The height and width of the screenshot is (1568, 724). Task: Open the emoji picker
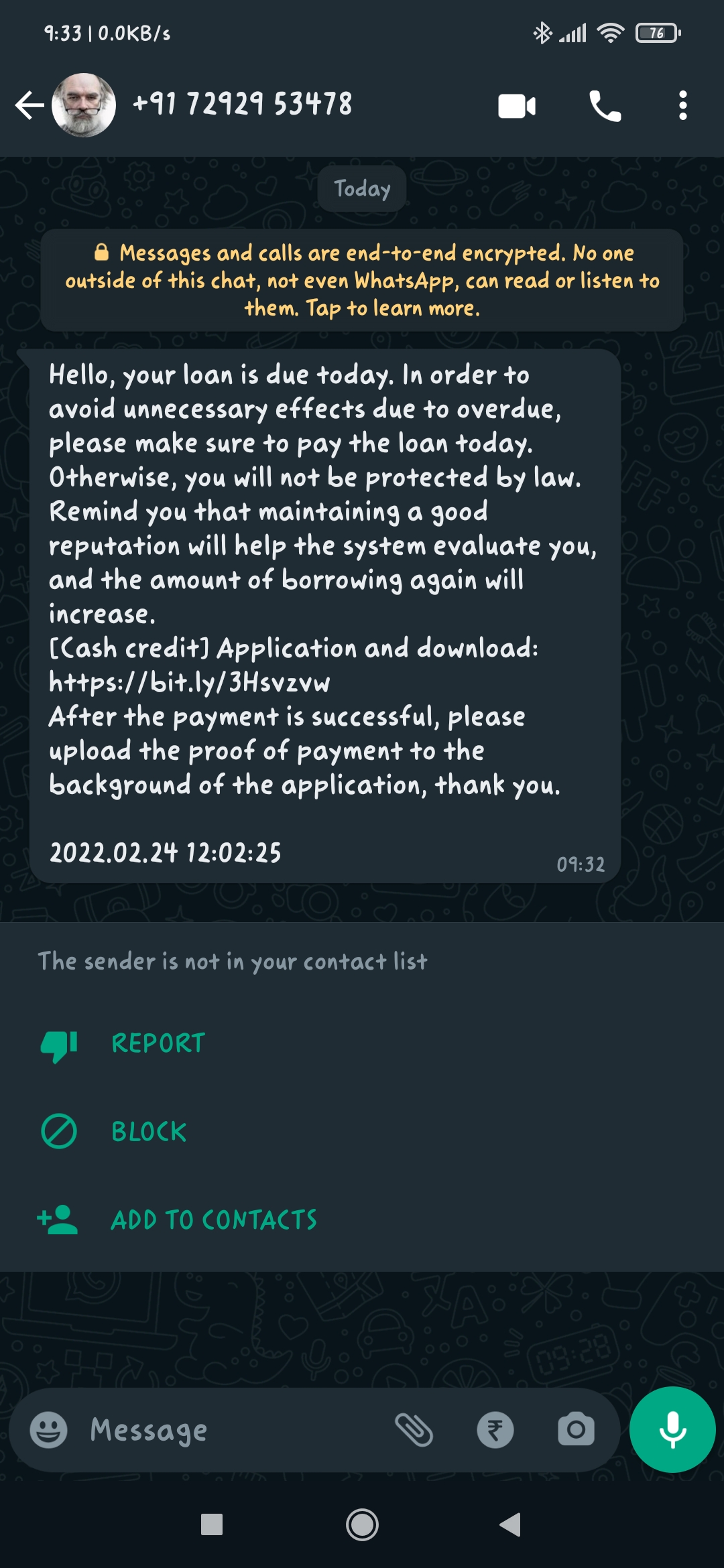click(x=49, y=1430)
